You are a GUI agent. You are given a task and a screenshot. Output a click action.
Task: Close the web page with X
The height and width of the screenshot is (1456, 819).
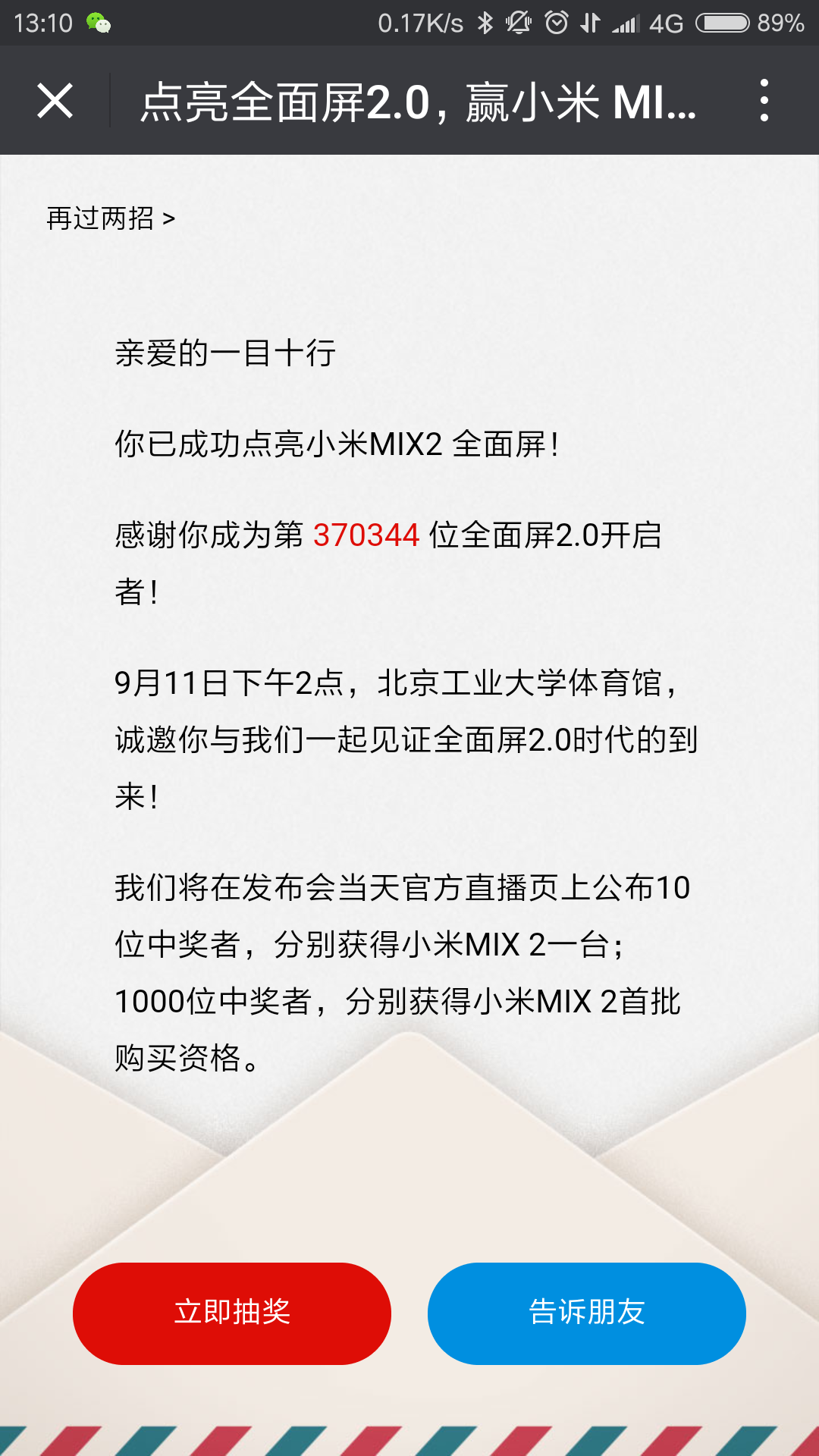tap(55, 101)
